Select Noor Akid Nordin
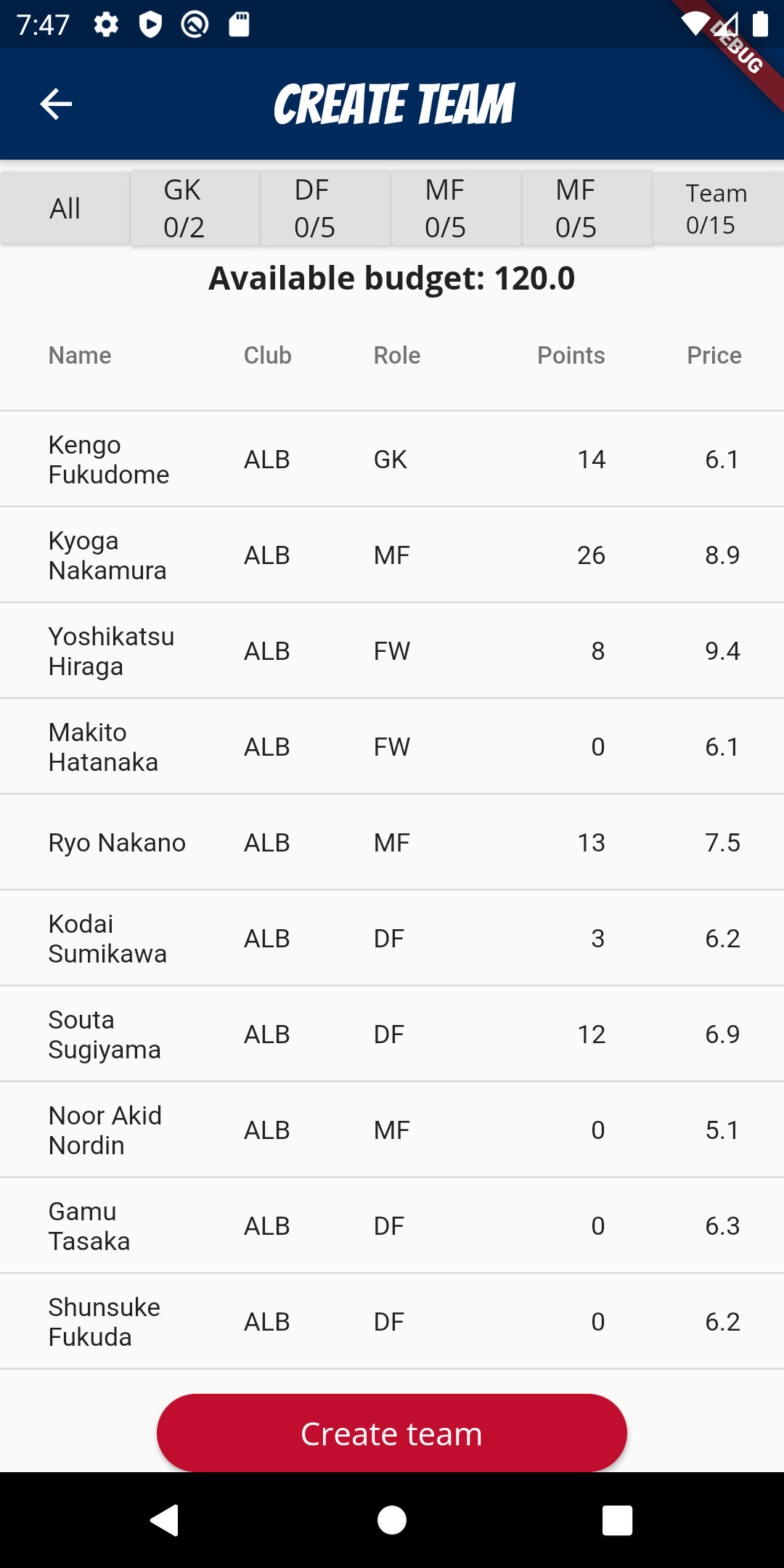Screen dimensions: 784x1568 coord(392,1130)
